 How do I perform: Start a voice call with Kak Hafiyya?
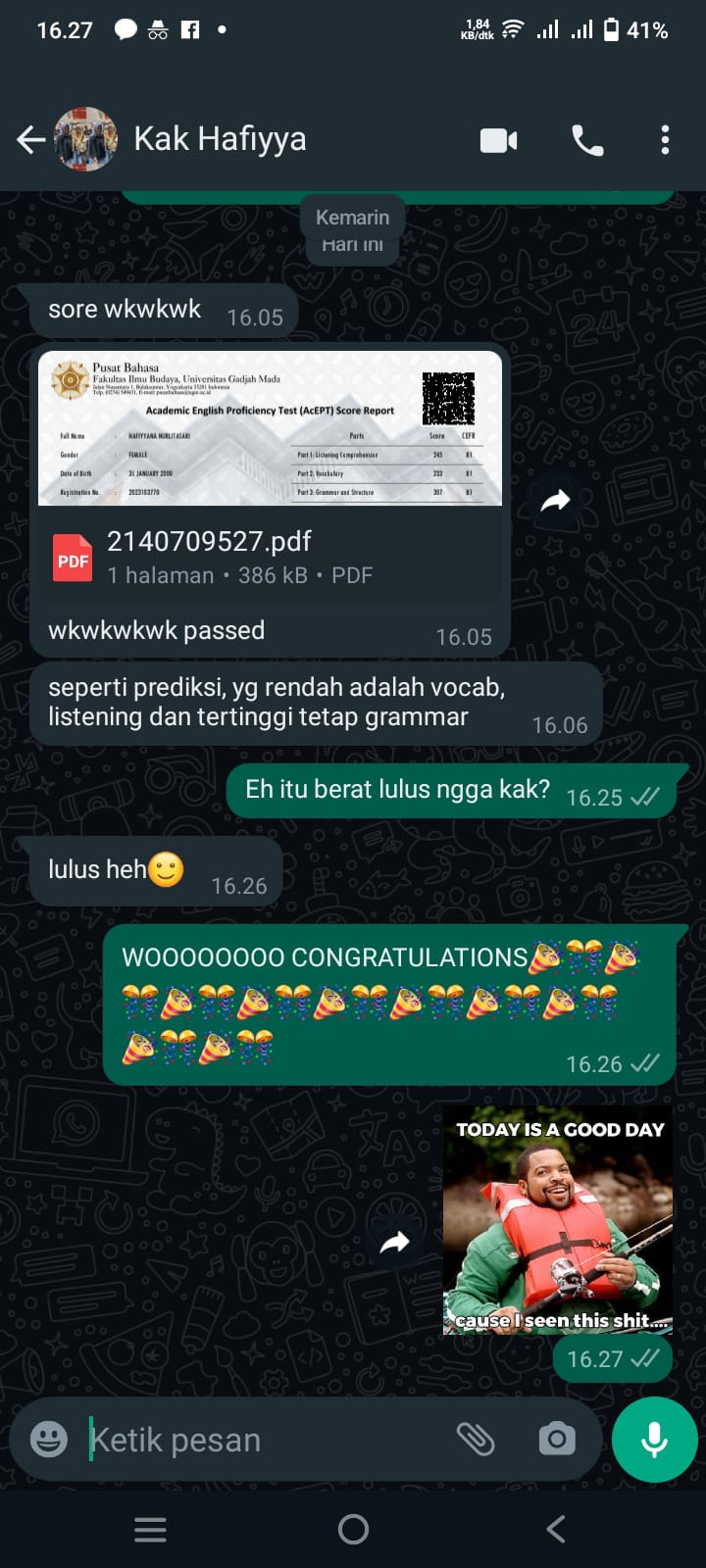click(x=587, y=141)
